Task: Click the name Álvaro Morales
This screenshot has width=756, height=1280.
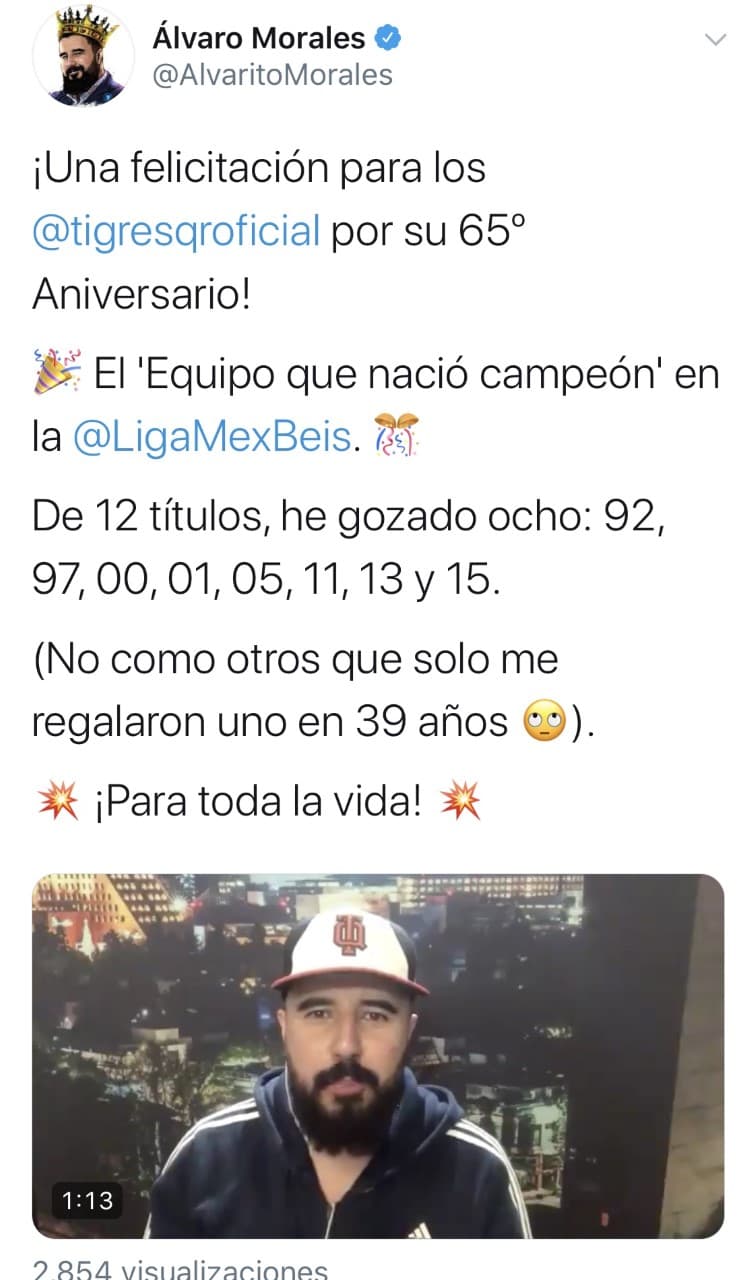Action: (x=258, y=37)
